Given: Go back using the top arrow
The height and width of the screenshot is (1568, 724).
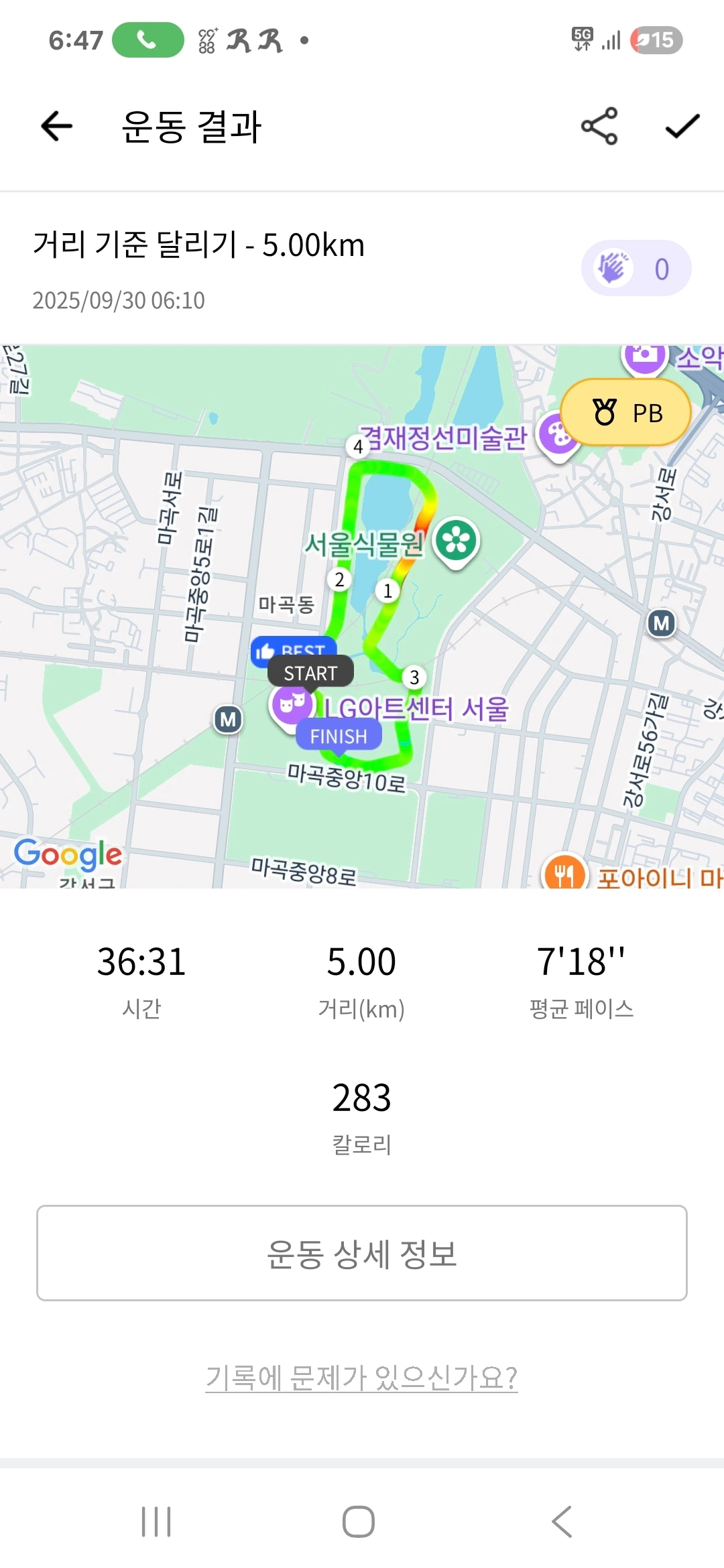Looking at the screenshot, I should click(x=56, y=126).
